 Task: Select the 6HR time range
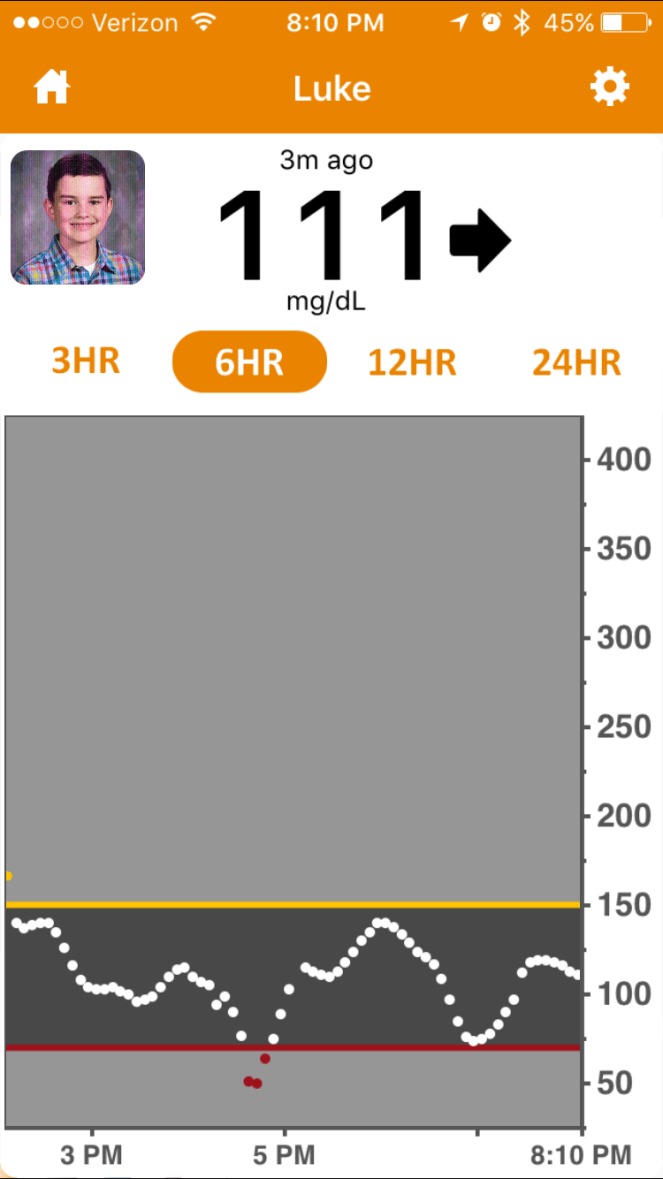point(250,362)
